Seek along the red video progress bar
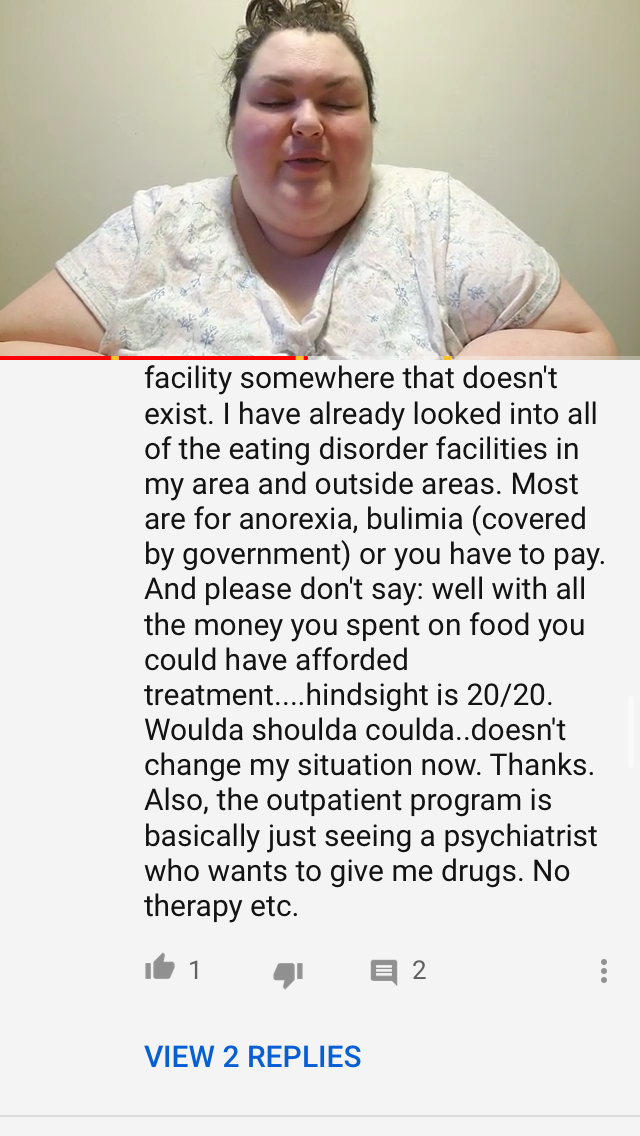The height and width of the screenshot is (1136, 640). 320,358
